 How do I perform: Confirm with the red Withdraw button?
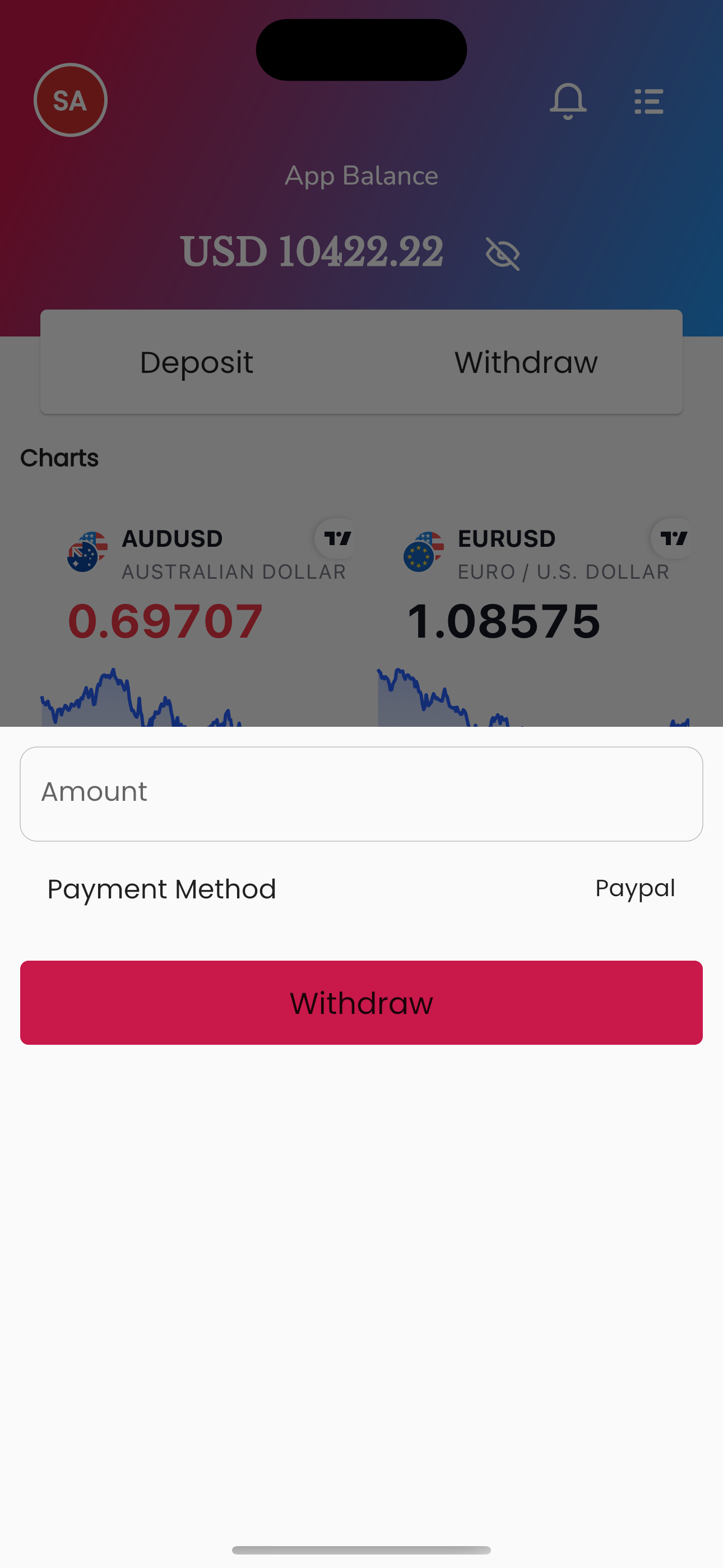point(361,1003)
